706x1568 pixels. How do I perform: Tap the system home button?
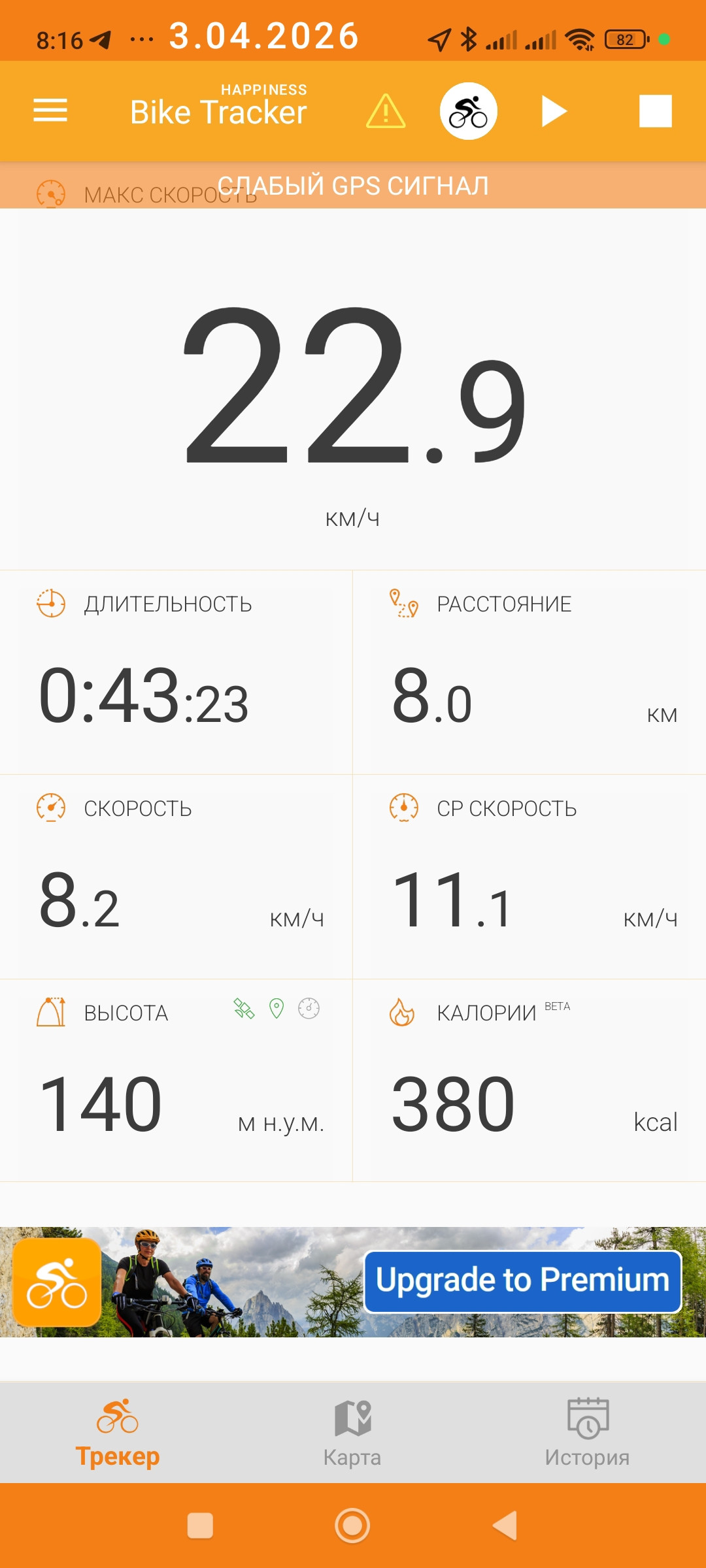[352, 1526]
